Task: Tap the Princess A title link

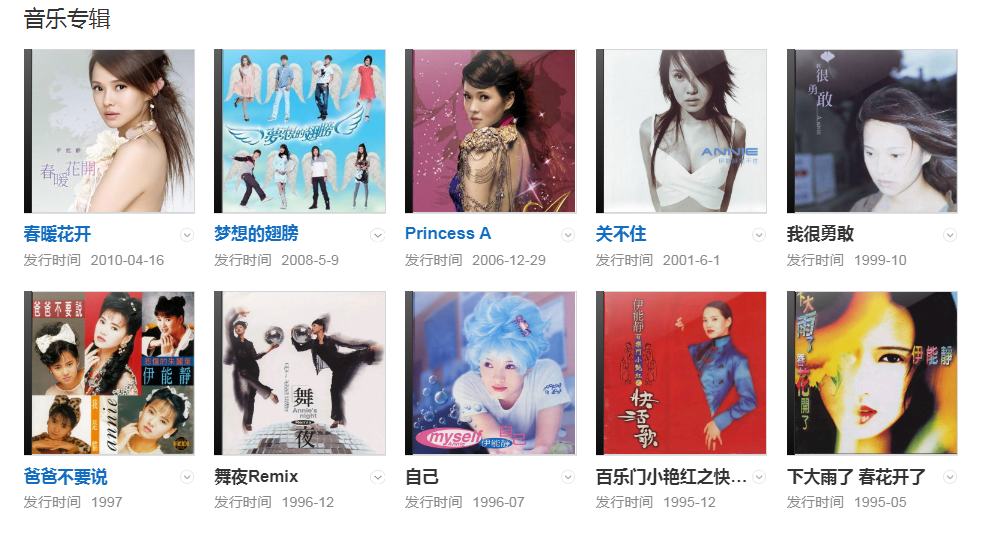Action: tap(448, 234)
